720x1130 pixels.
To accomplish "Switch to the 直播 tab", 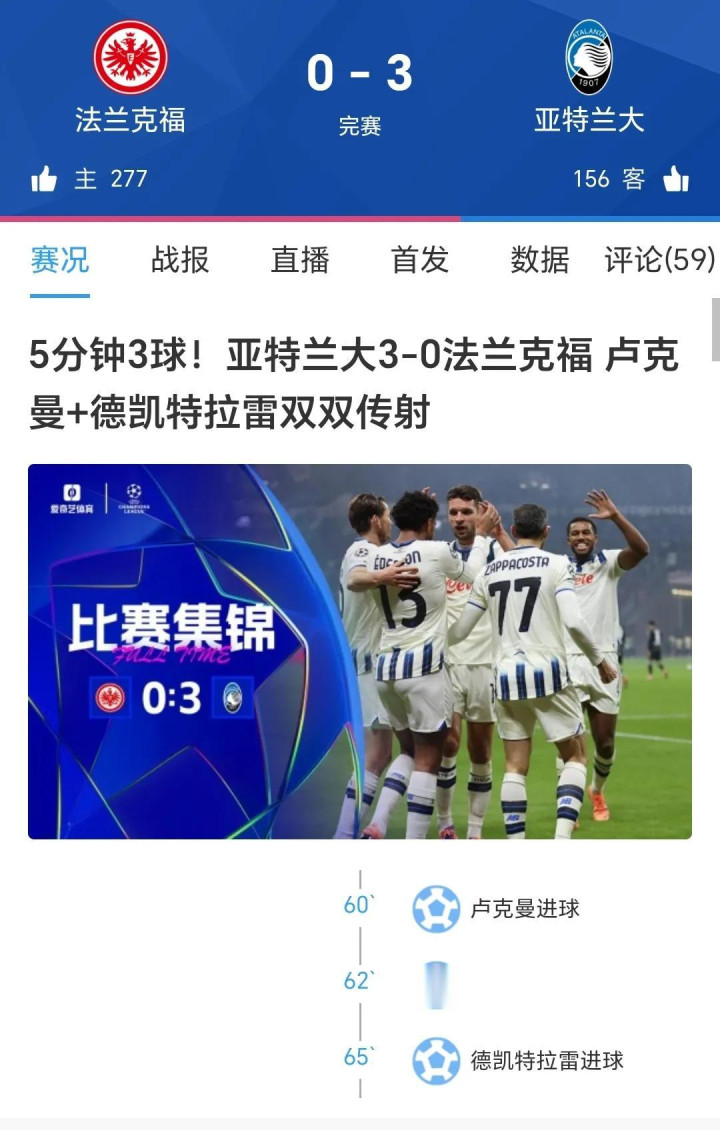I will pyautogui.click(x=300, y=260).
